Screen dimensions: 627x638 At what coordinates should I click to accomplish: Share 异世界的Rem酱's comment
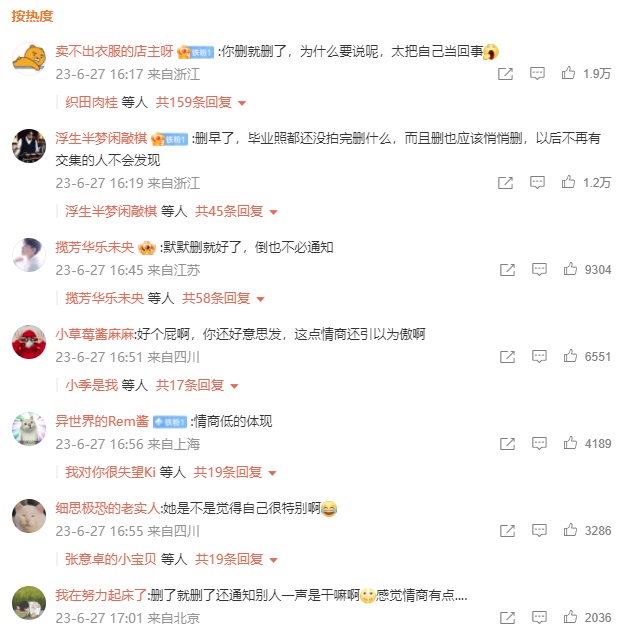click(x=506, y=444)
